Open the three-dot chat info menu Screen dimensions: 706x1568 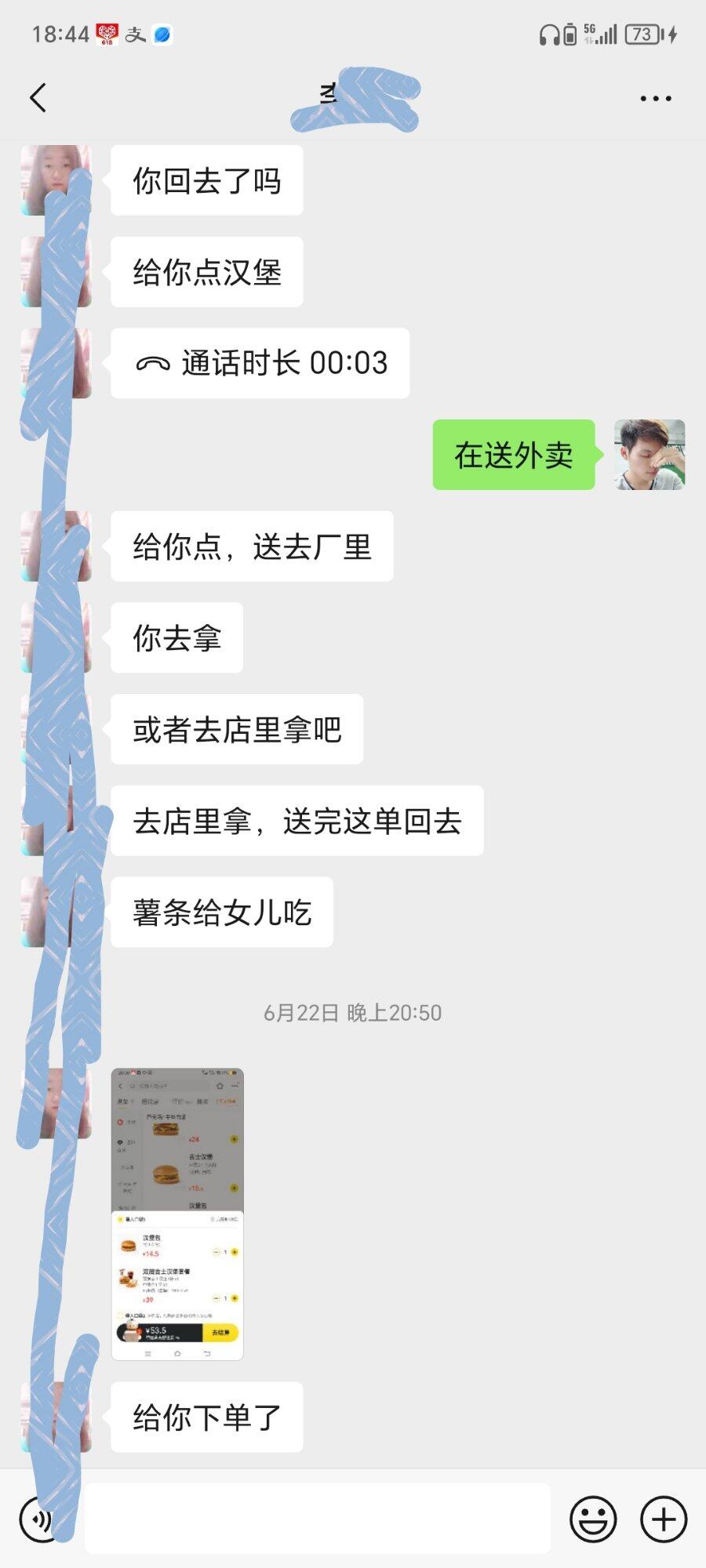pos(655,99)
